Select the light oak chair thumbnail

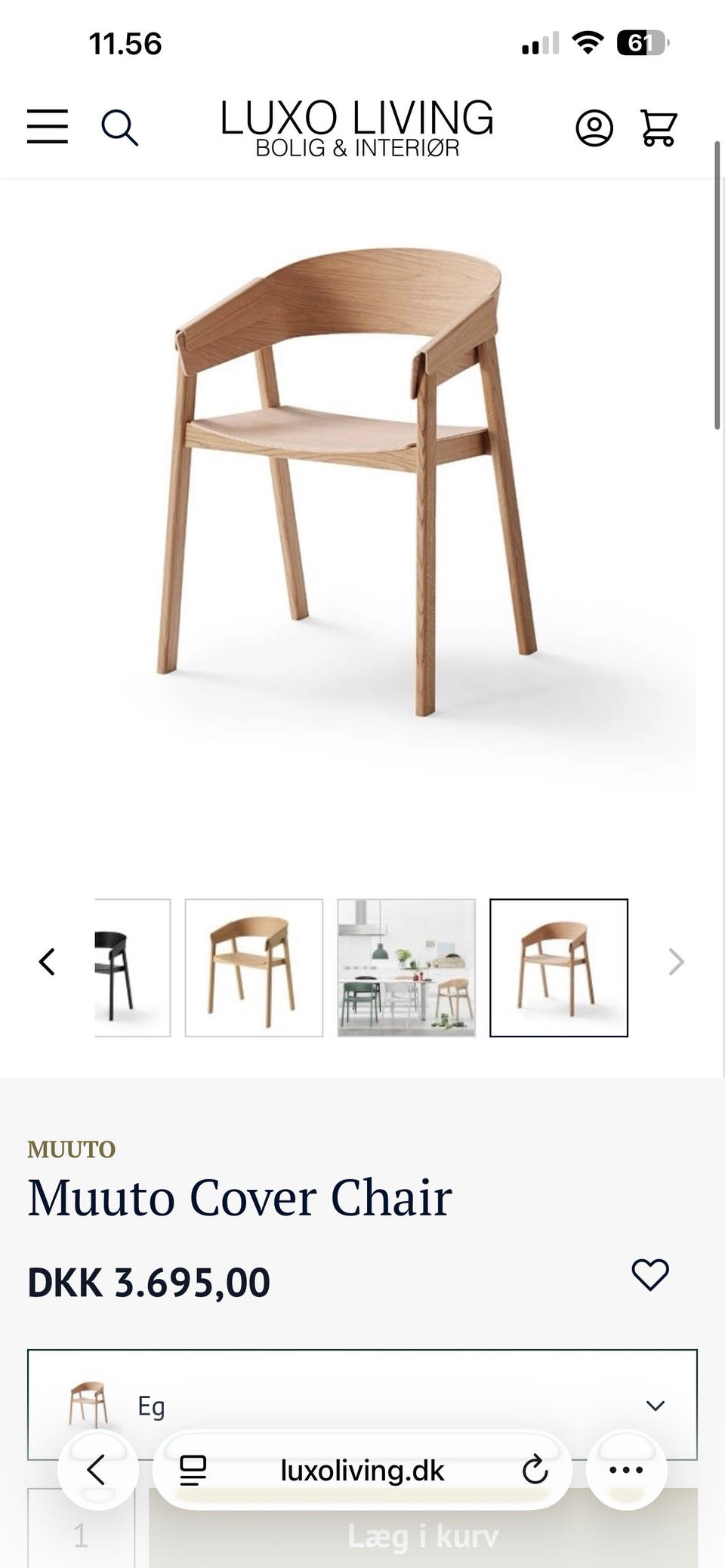254,968
